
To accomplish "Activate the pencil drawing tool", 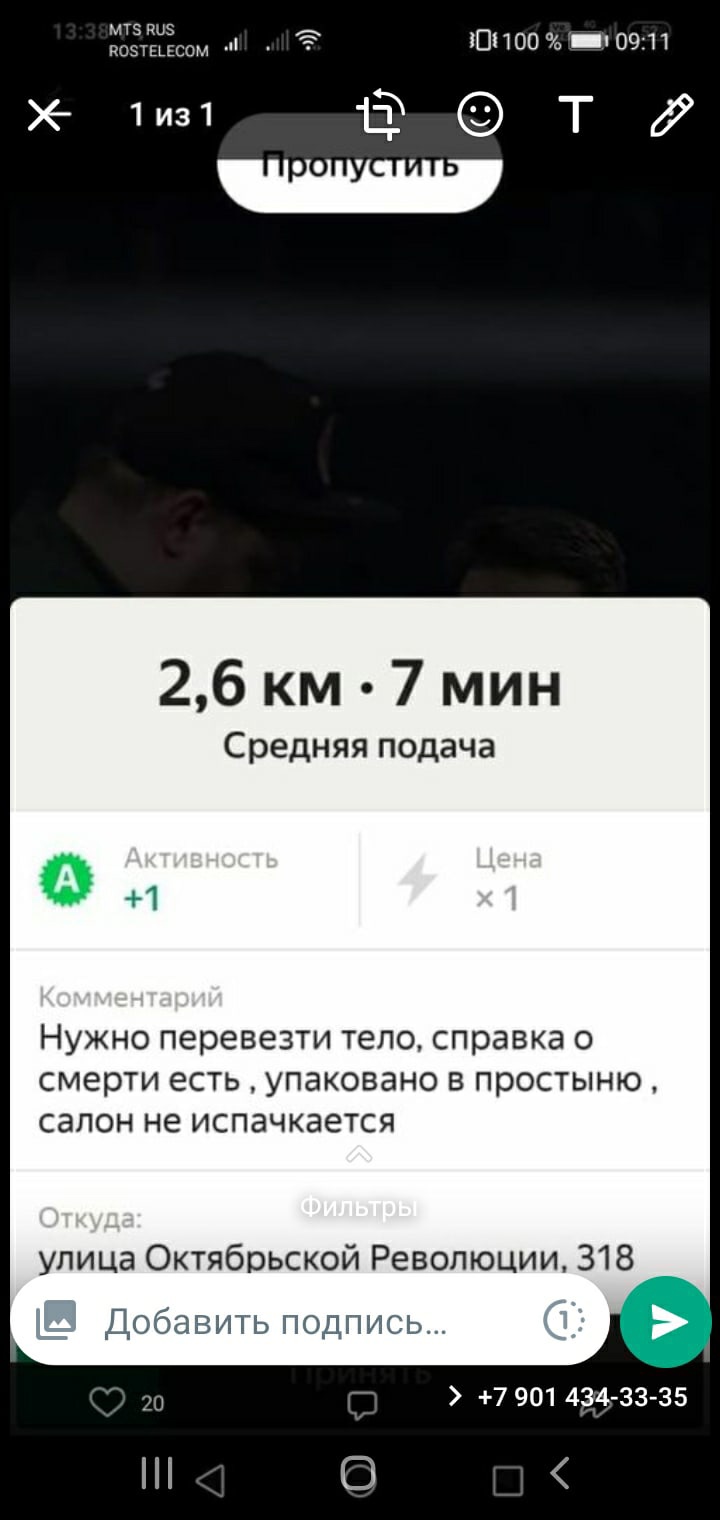I will pos(672,115).
